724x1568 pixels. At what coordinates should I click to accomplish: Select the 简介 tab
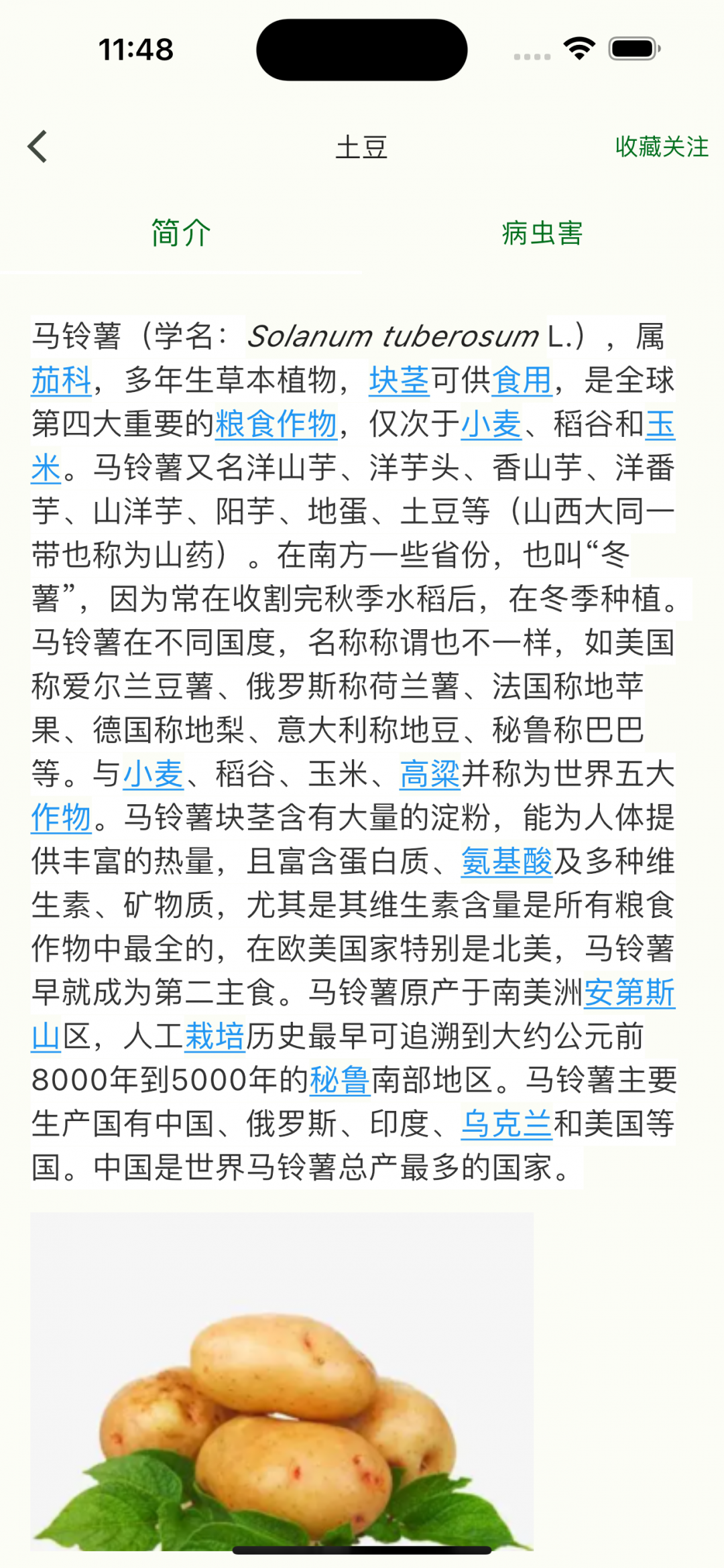(181, 233)
